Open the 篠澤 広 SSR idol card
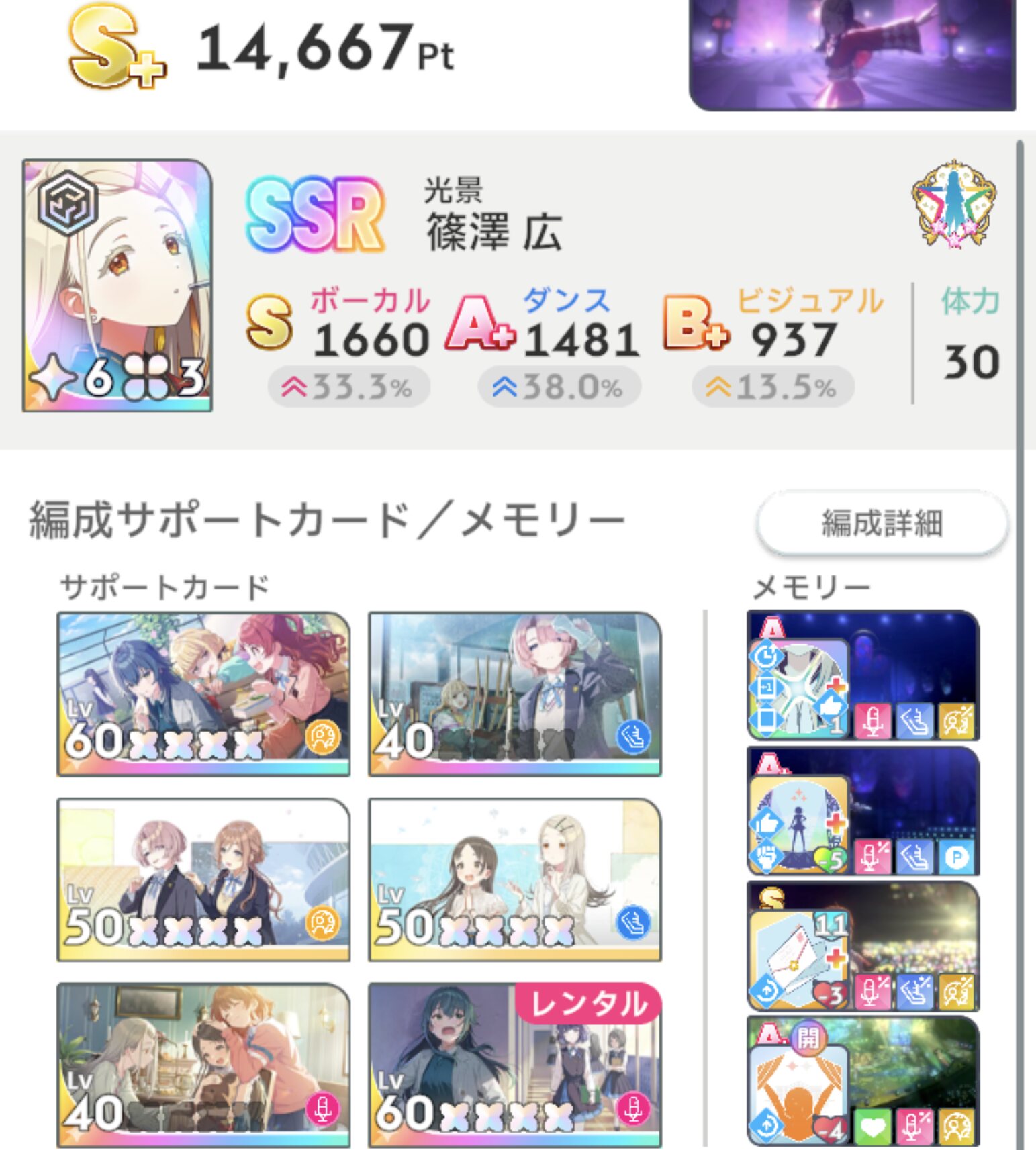The width and height of the screenshot is (1036, 1150). [117, 285]
